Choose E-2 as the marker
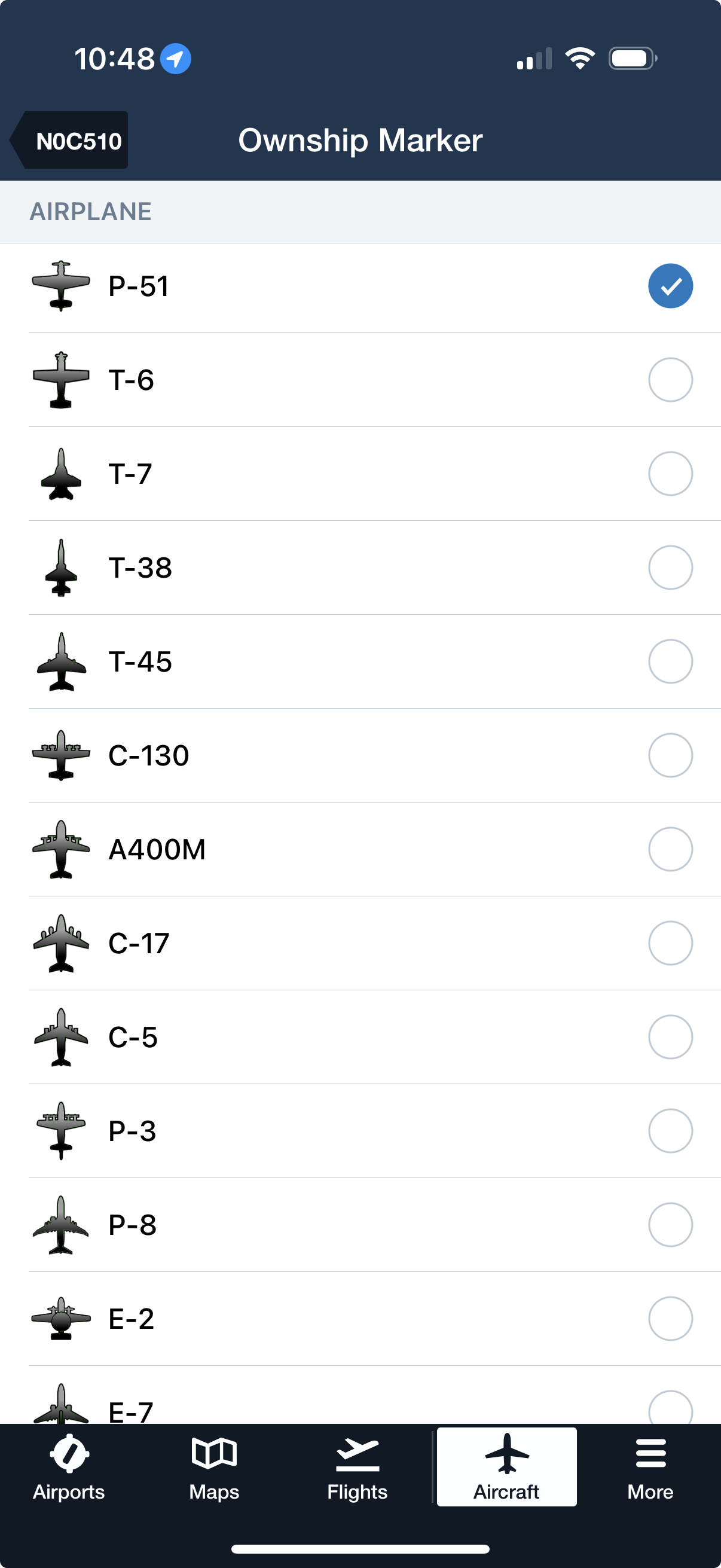Viewport: 721px width, 1568px height. click(360, 1319)
